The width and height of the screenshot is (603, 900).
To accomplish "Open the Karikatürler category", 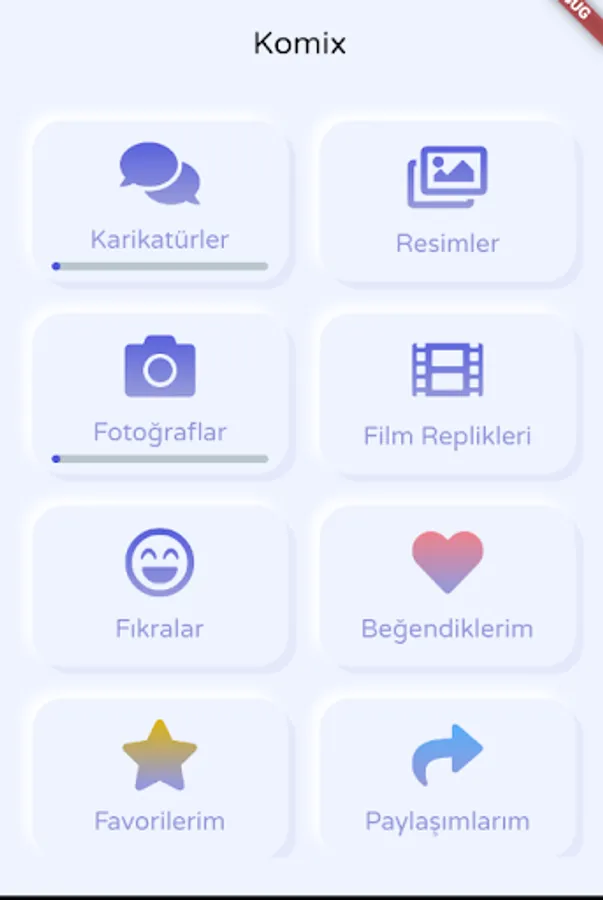I will click(160, 201).
